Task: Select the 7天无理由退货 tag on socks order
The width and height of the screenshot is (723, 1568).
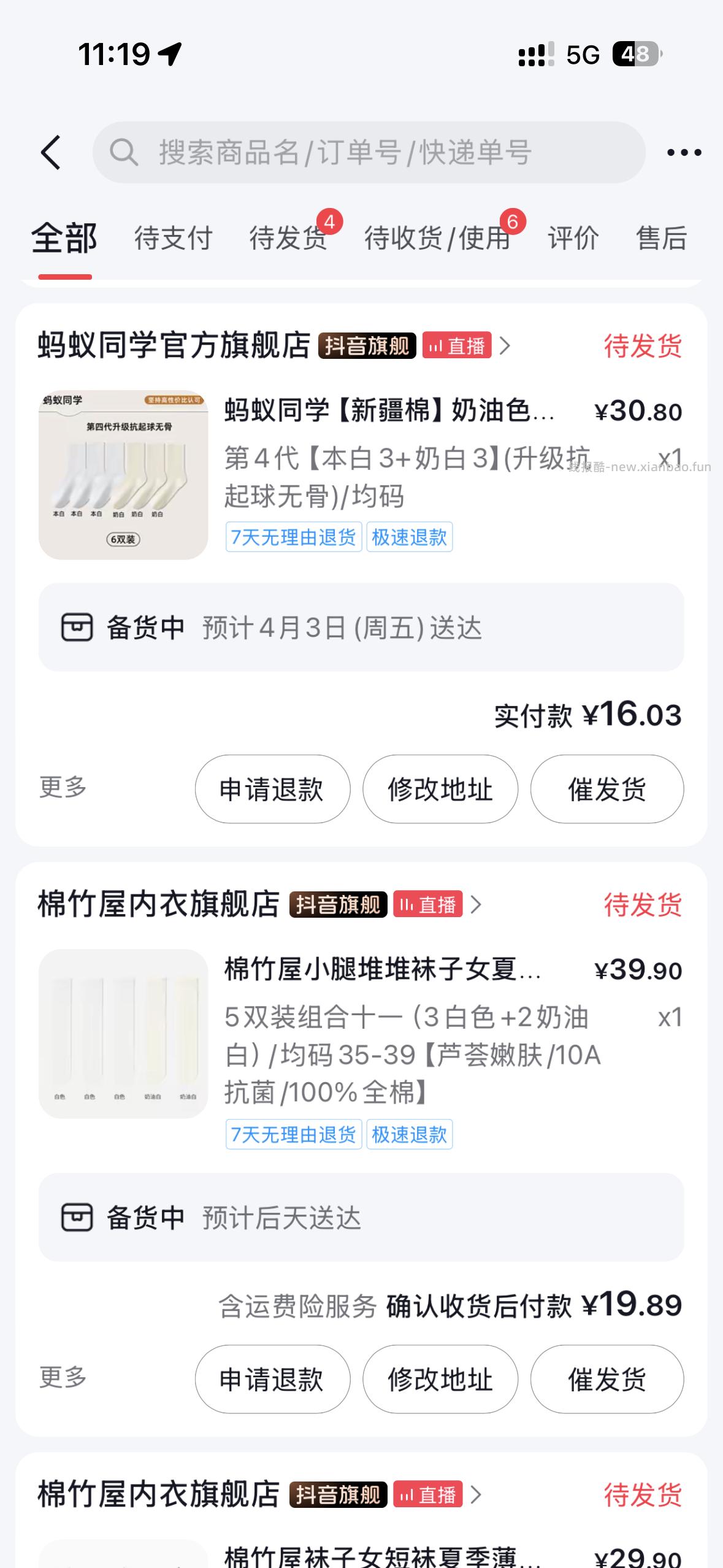Action: pyautogui.click(x=293, y=537)
